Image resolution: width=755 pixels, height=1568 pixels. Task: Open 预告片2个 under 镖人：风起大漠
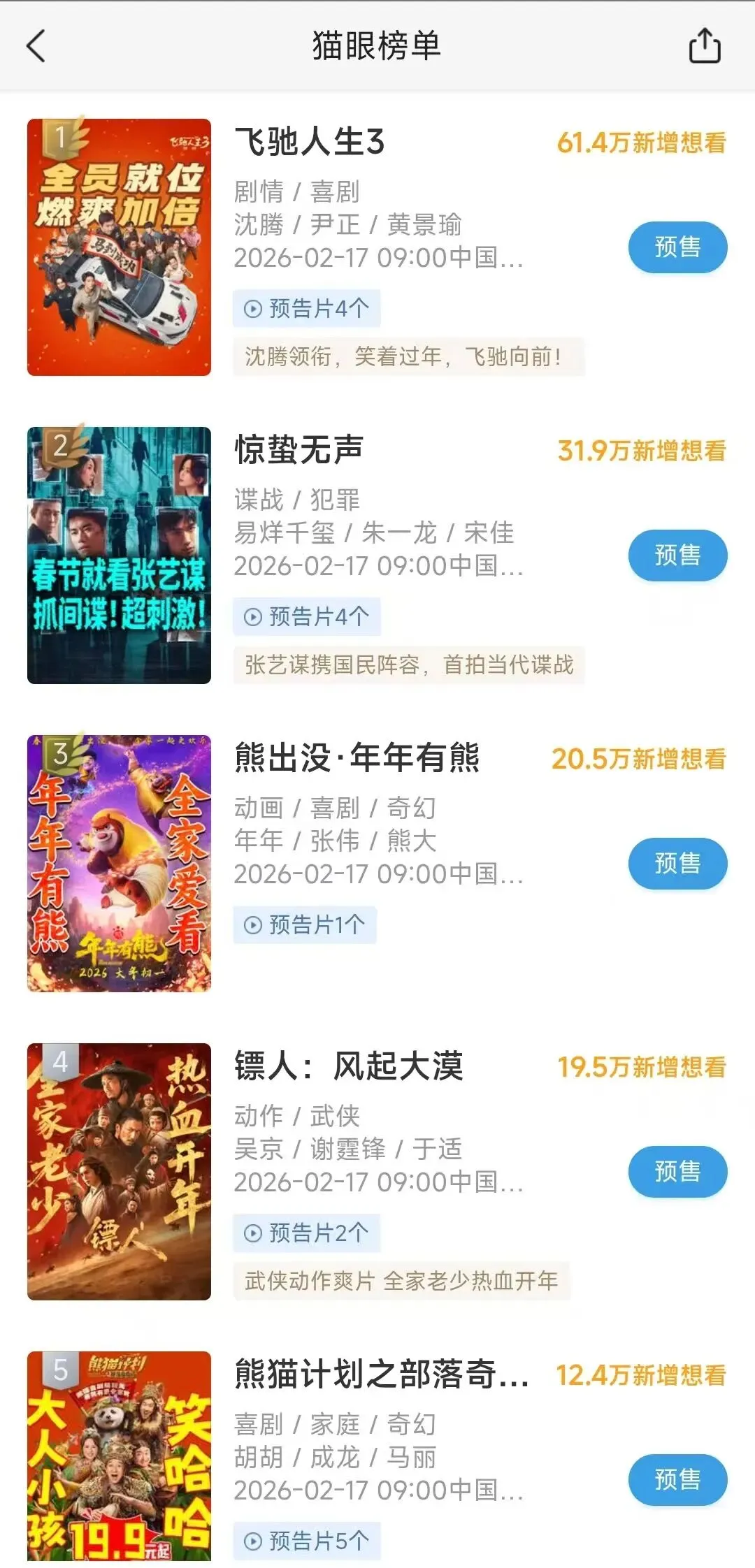307,1233
